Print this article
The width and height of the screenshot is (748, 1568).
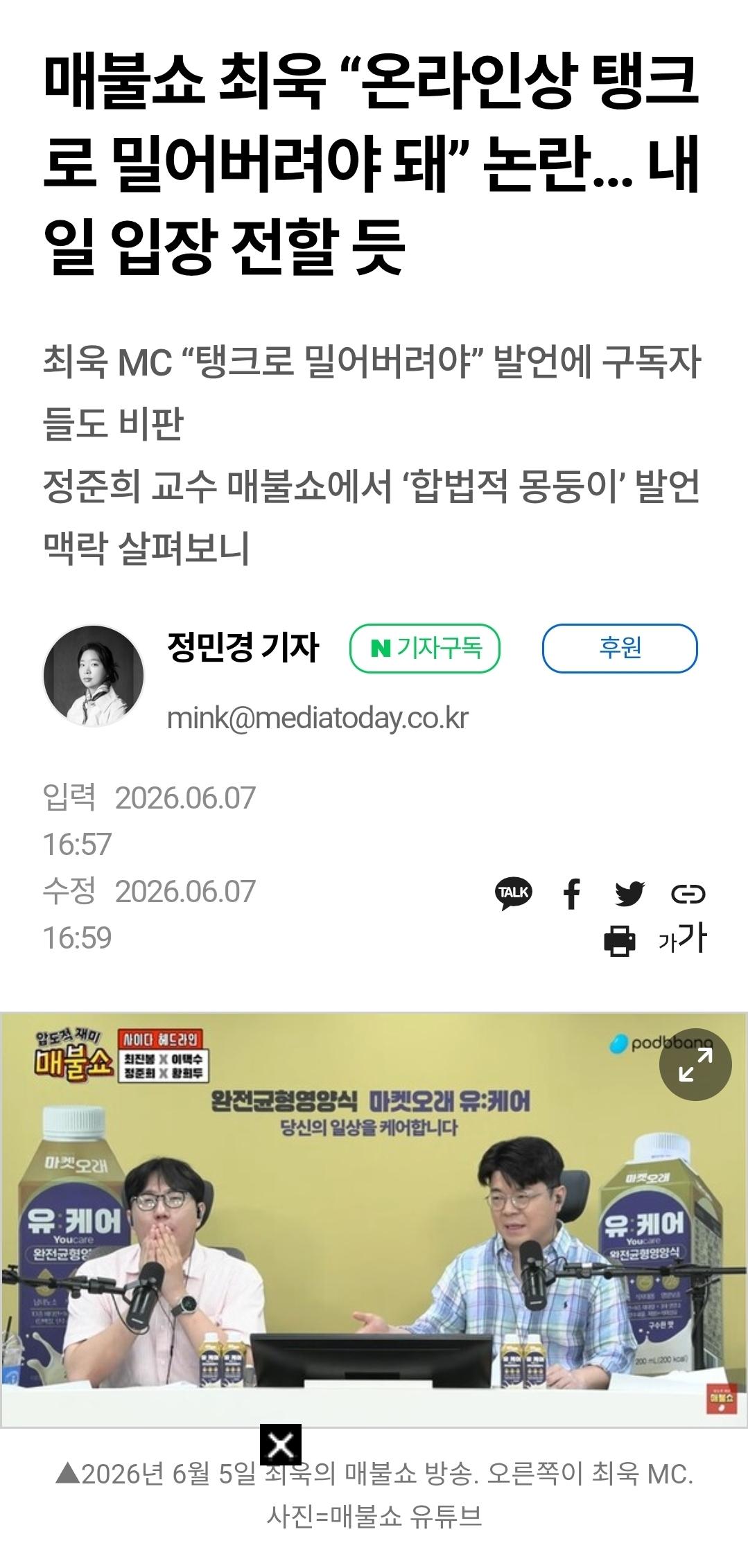(620, 941)
